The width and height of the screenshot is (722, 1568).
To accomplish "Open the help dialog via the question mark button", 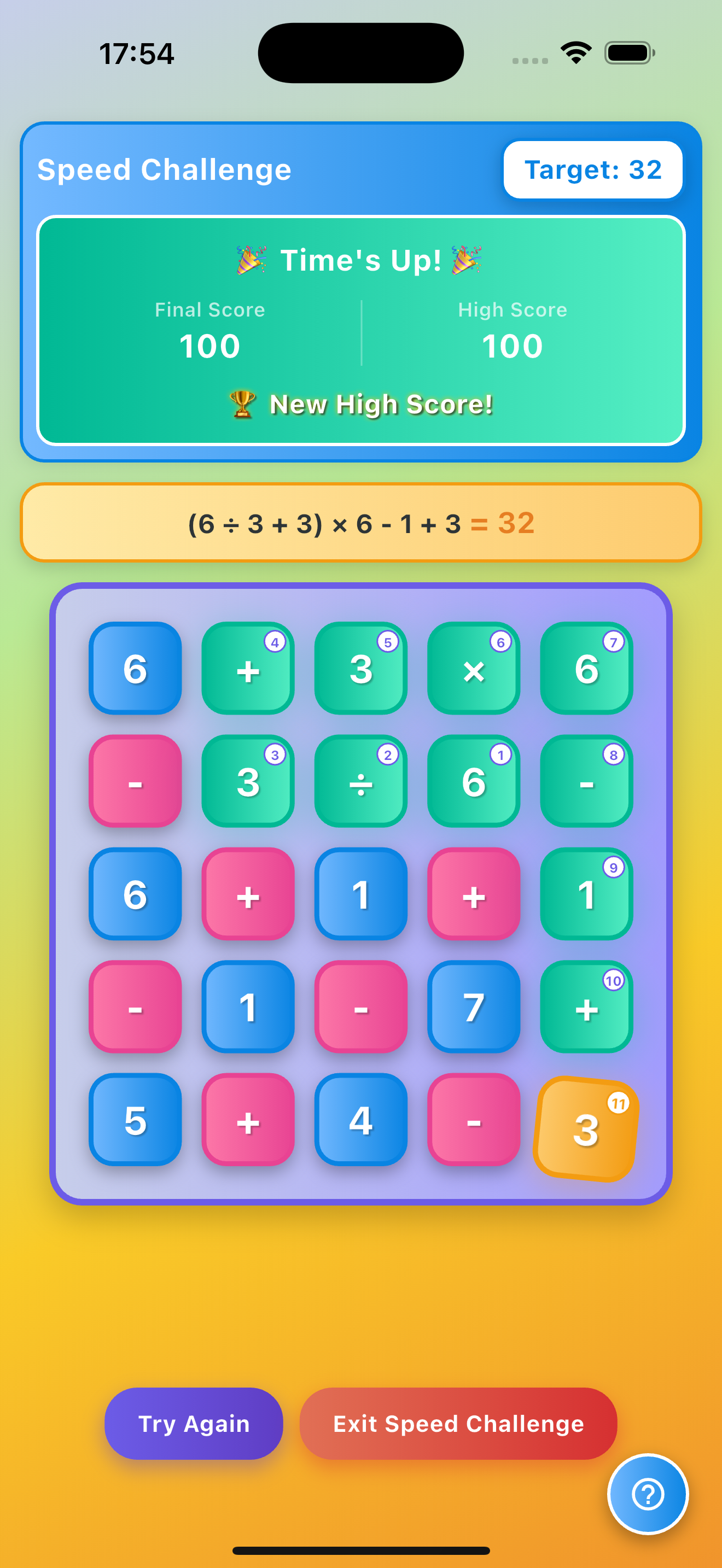I will pos(648,1494).
